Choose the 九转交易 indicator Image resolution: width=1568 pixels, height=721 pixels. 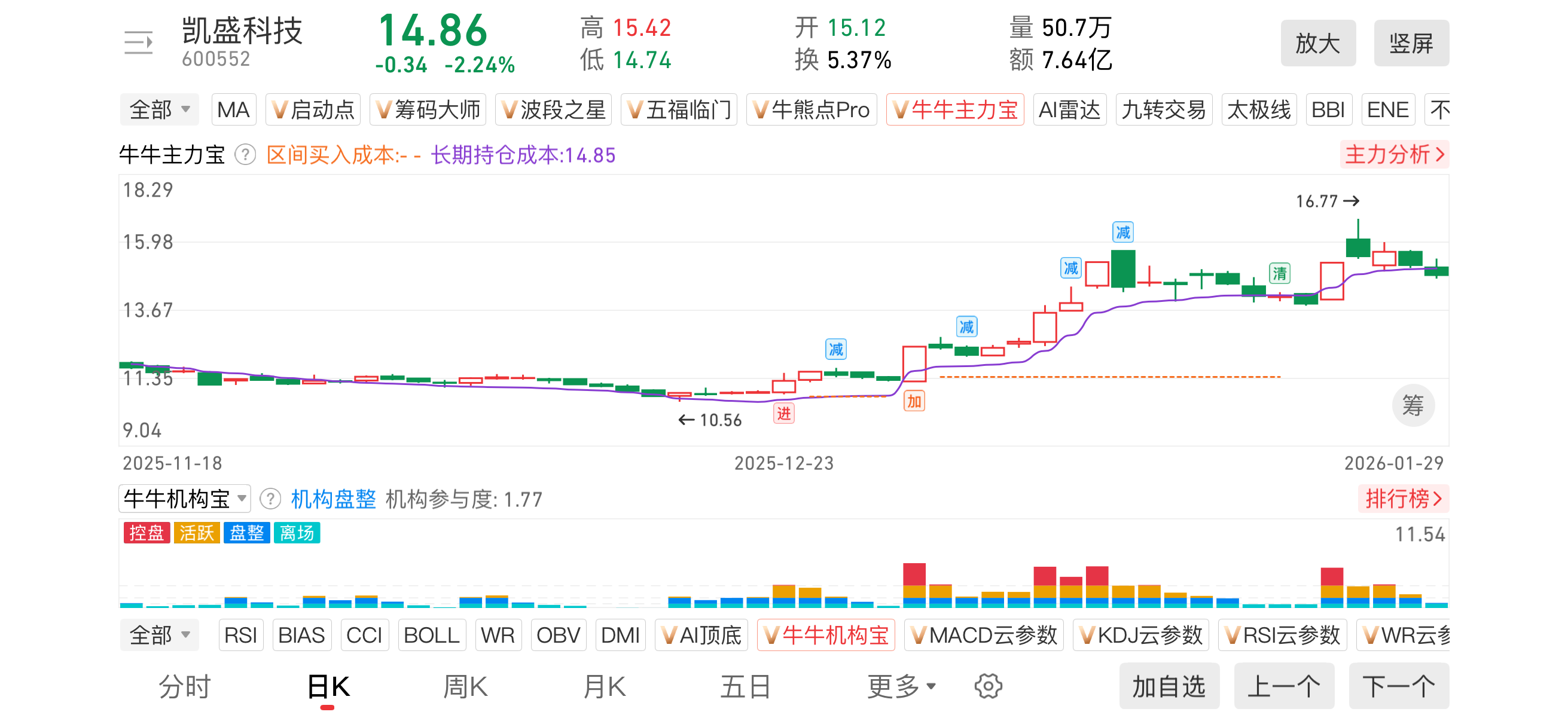(x=1163, y=110)
